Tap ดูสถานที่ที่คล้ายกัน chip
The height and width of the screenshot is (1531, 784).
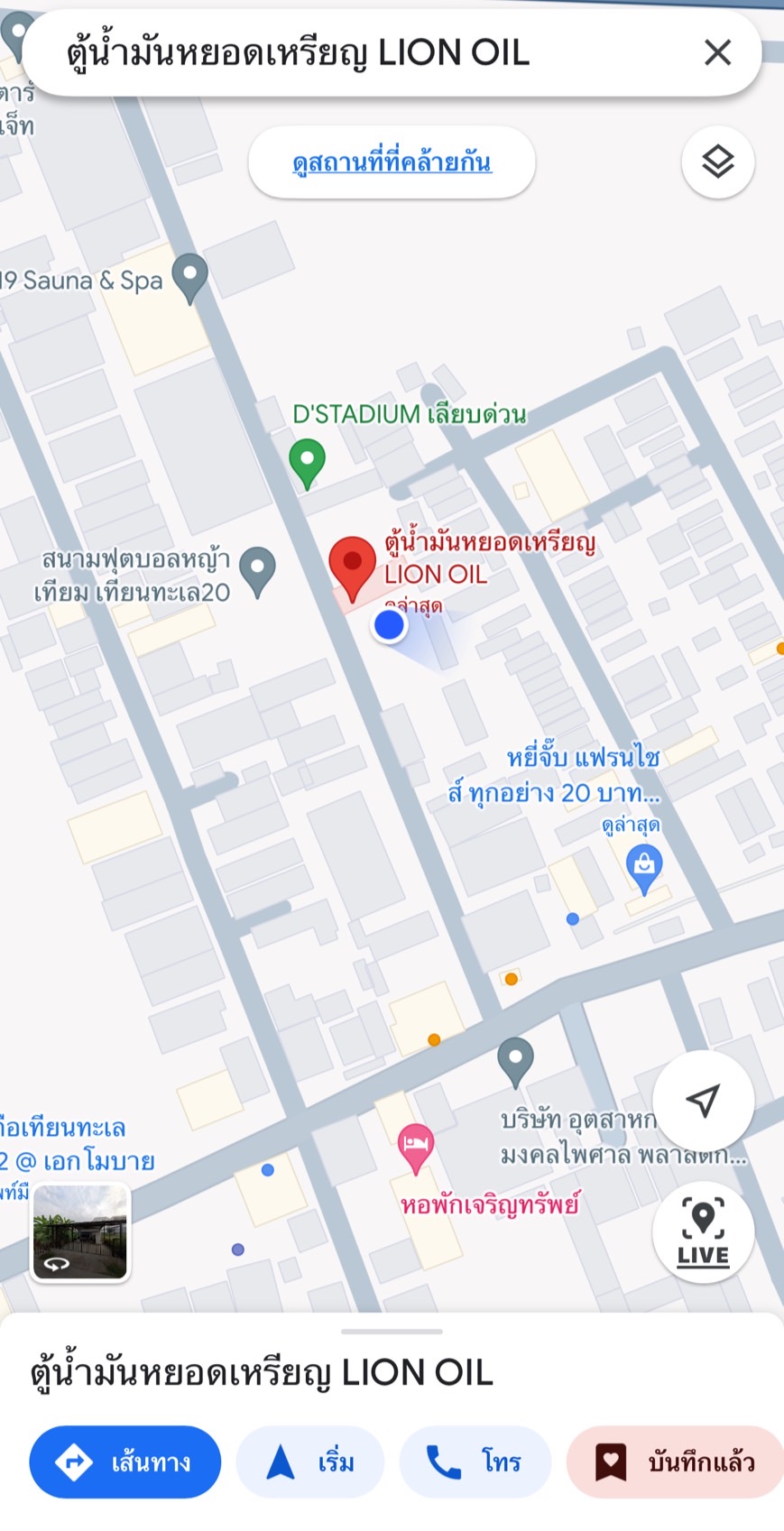(x=392, y=162)
